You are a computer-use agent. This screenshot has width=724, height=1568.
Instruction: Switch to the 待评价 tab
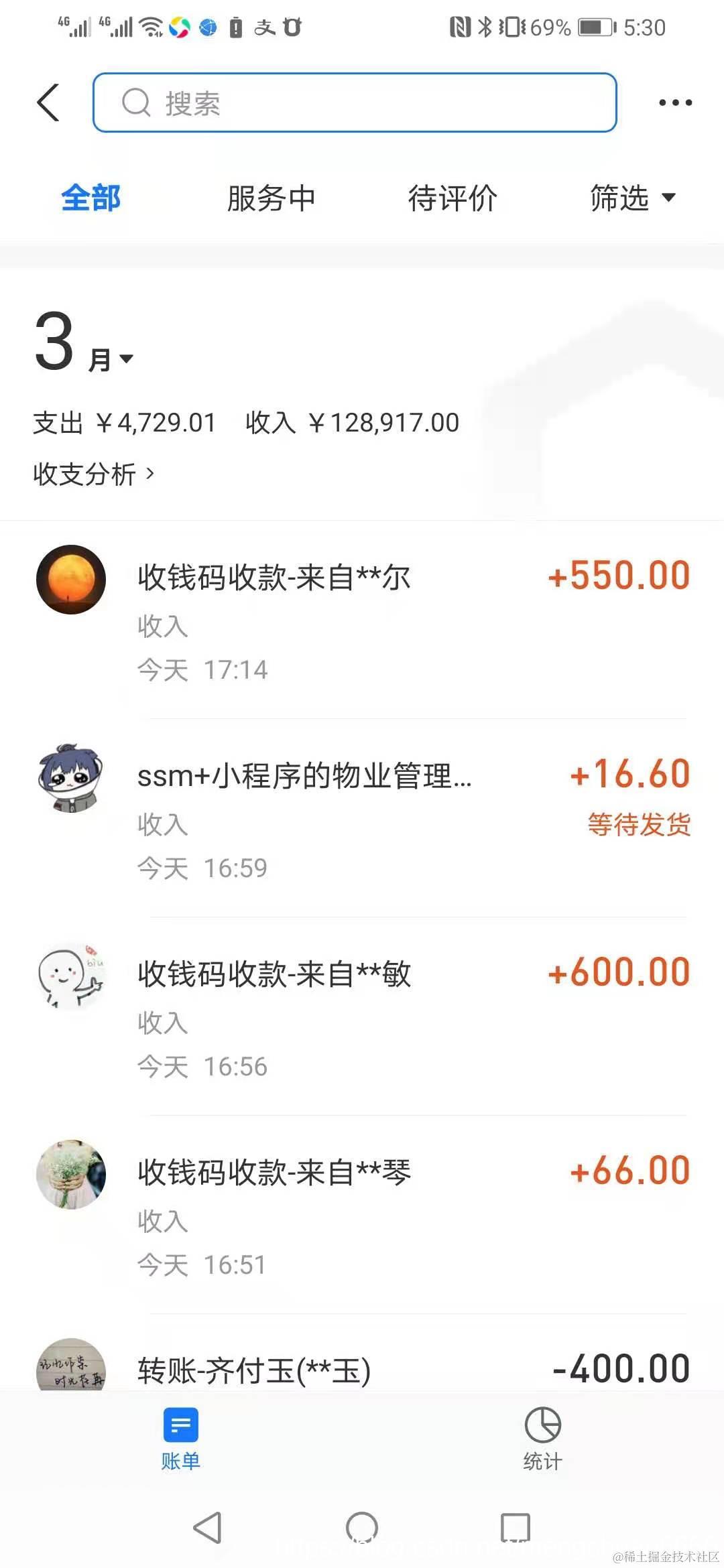point(452,198)
